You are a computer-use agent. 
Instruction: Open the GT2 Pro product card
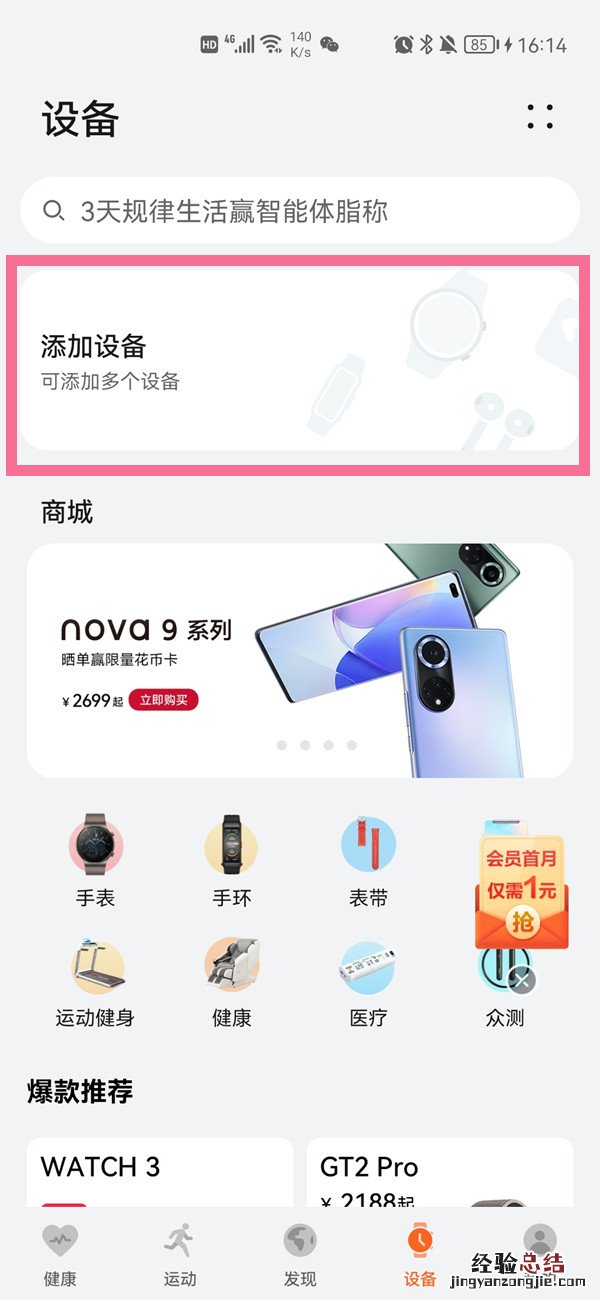[x=440, y=1172]
